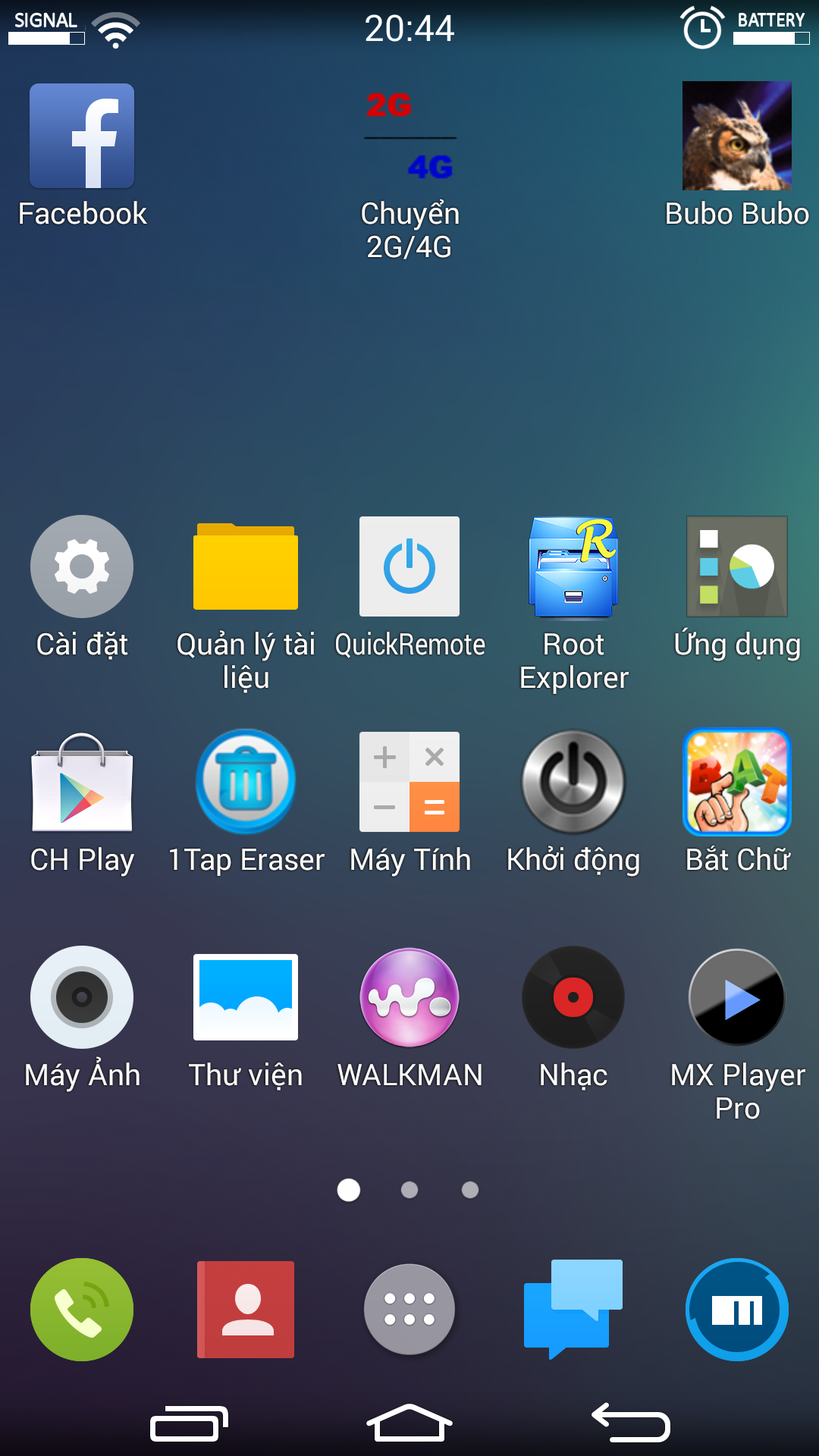The image size is (819, 1456).
Task: Launch Root Explorer
Action: coord(573,566)
